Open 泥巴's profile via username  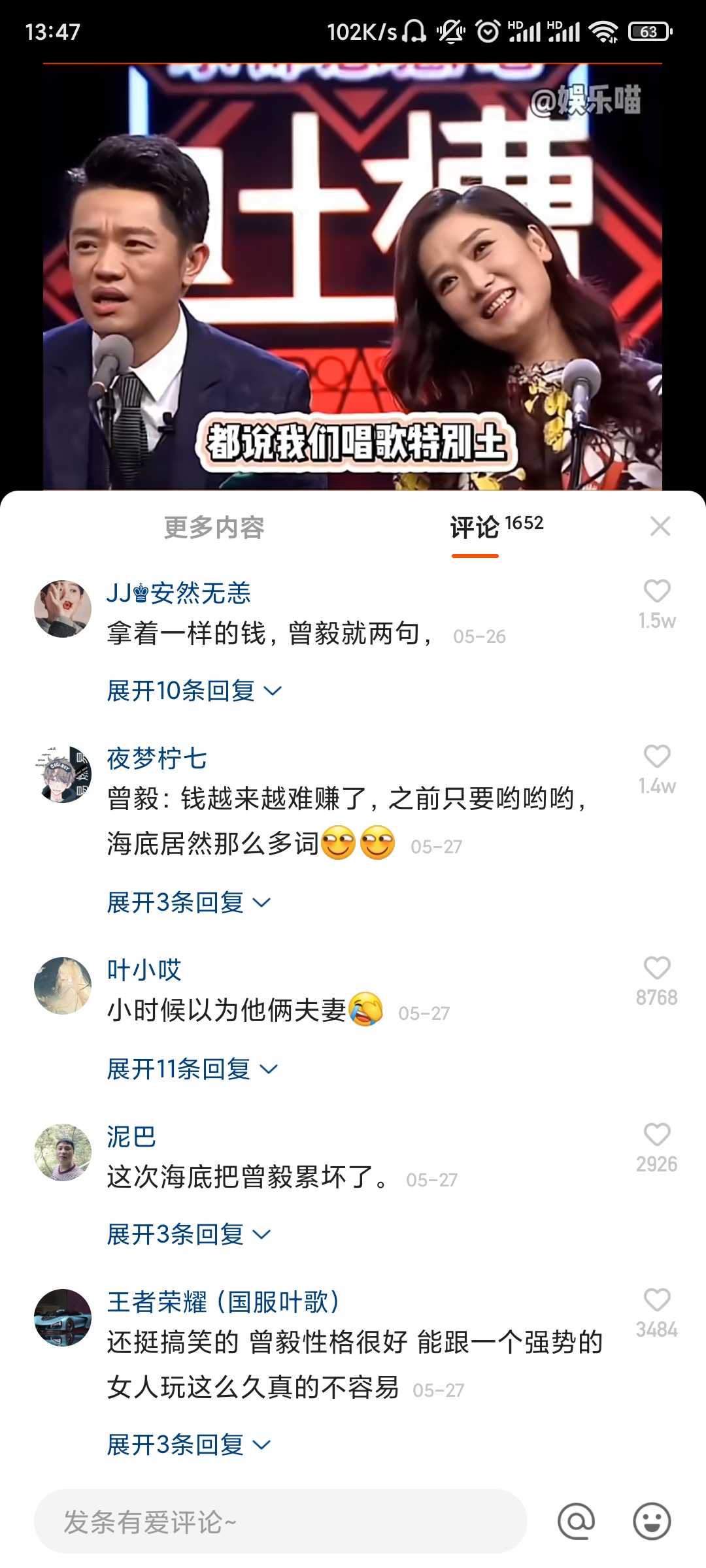click(x=131, y=1137)
